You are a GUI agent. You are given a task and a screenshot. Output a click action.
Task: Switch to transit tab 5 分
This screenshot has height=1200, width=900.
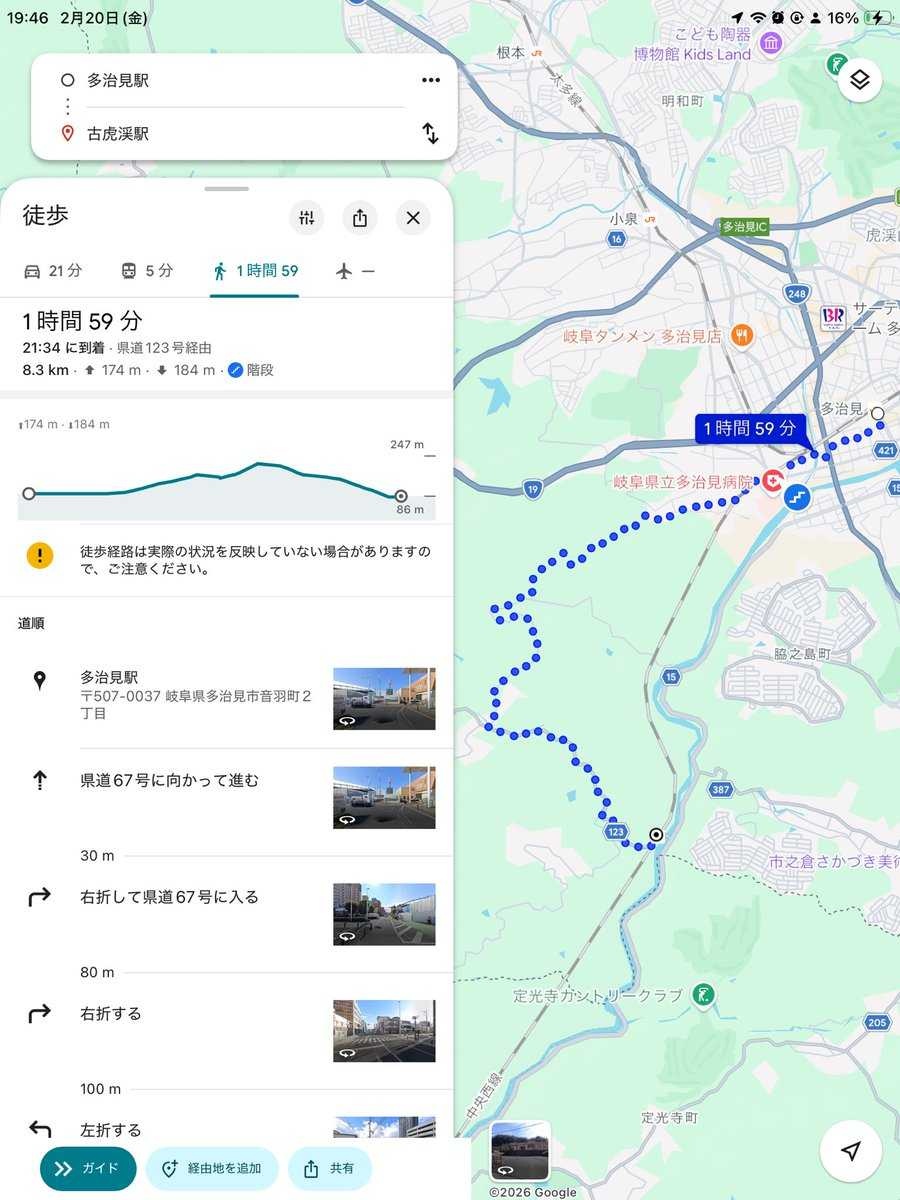click(x=146, y=271)
